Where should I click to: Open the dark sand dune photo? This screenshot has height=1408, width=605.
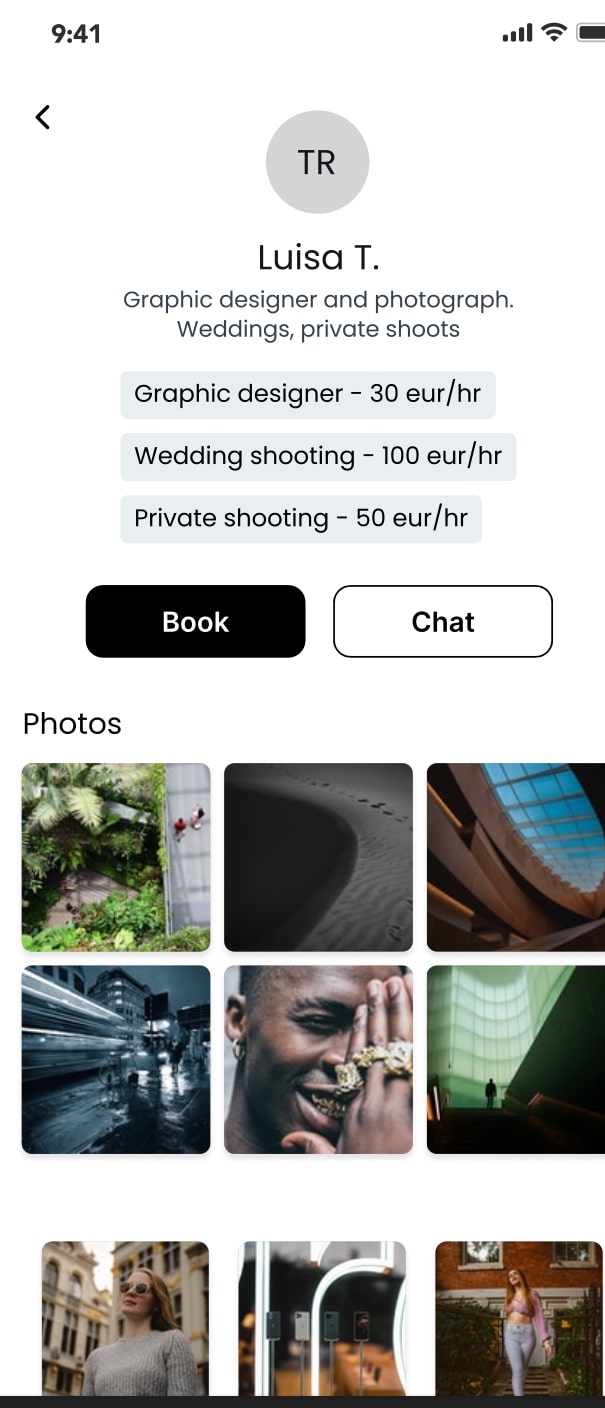[x=318, y=857]
